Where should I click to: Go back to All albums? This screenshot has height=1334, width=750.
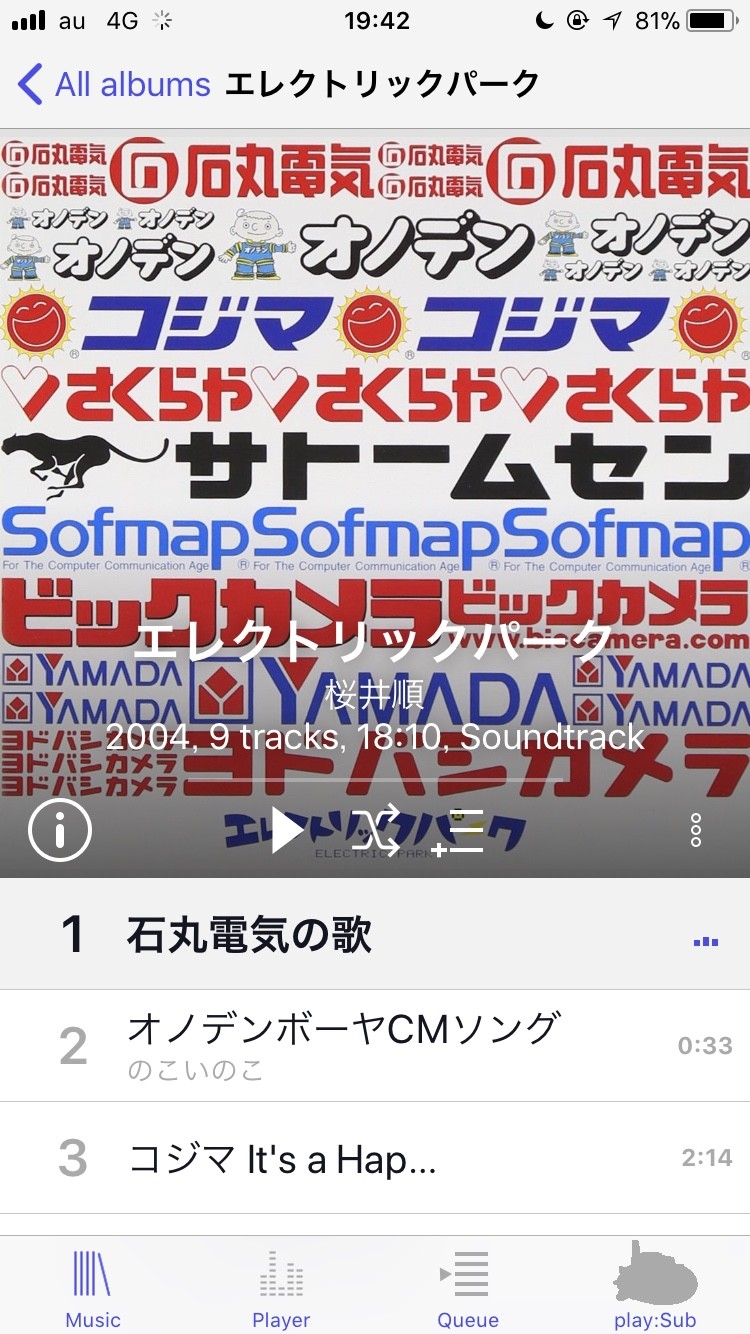click(x=114, y=84)
